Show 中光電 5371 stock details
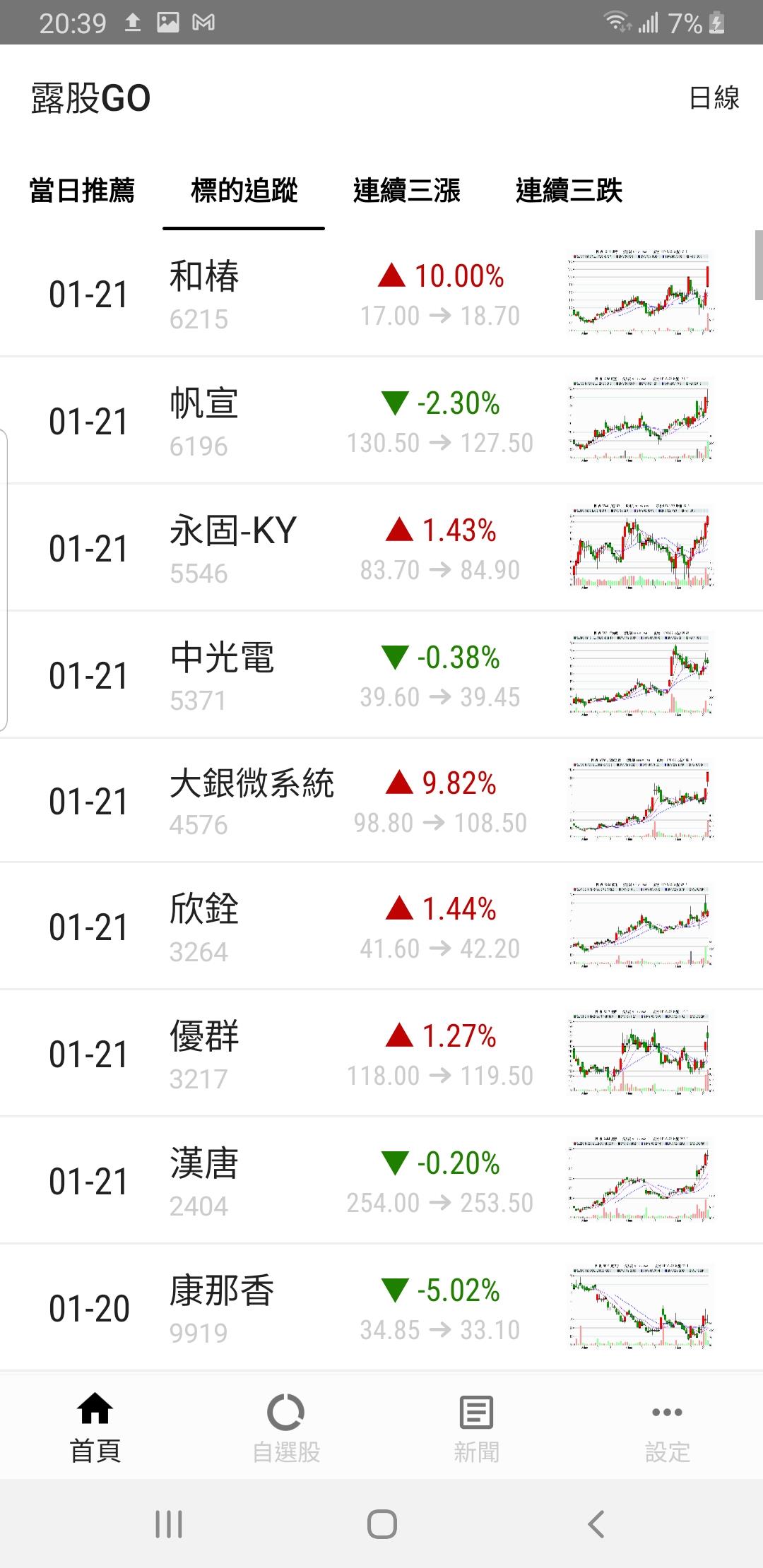The width and height of the screenshot is (763, 1568). 381,675
